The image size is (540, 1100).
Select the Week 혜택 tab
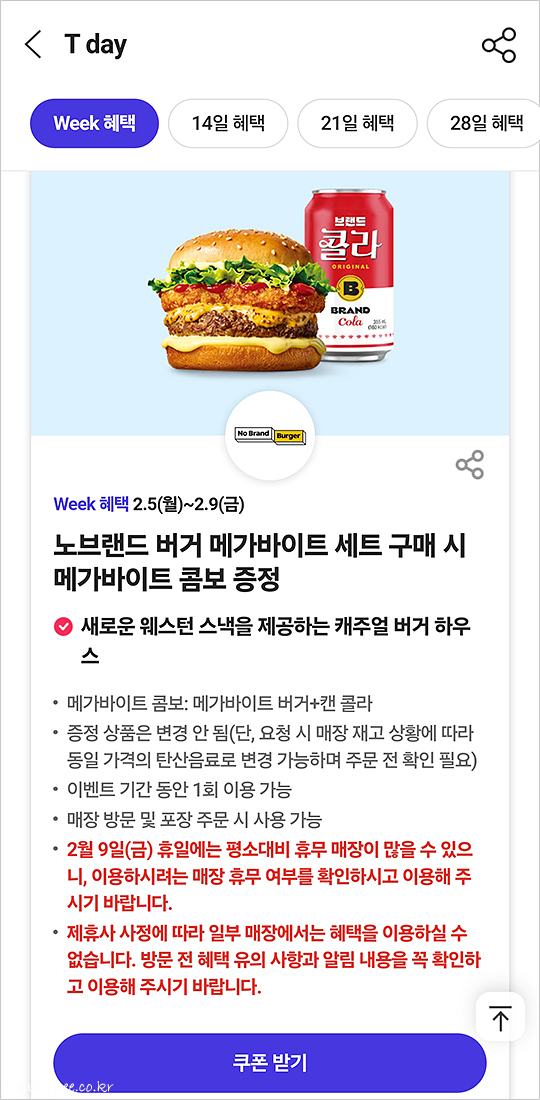click(x=95, y=123)
